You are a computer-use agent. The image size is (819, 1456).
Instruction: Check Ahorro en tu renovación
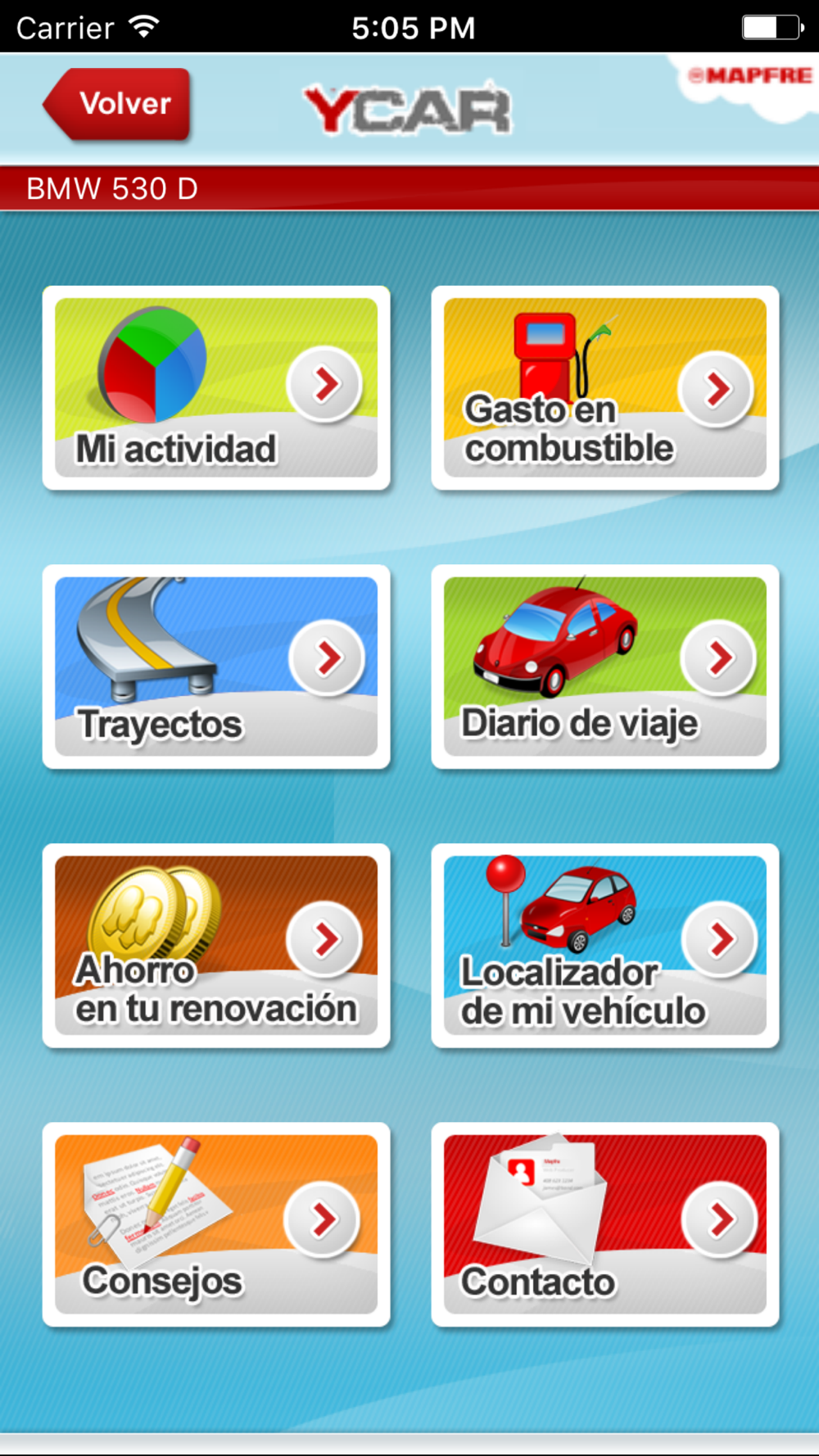pyautogui.click(x=216, y=946)
